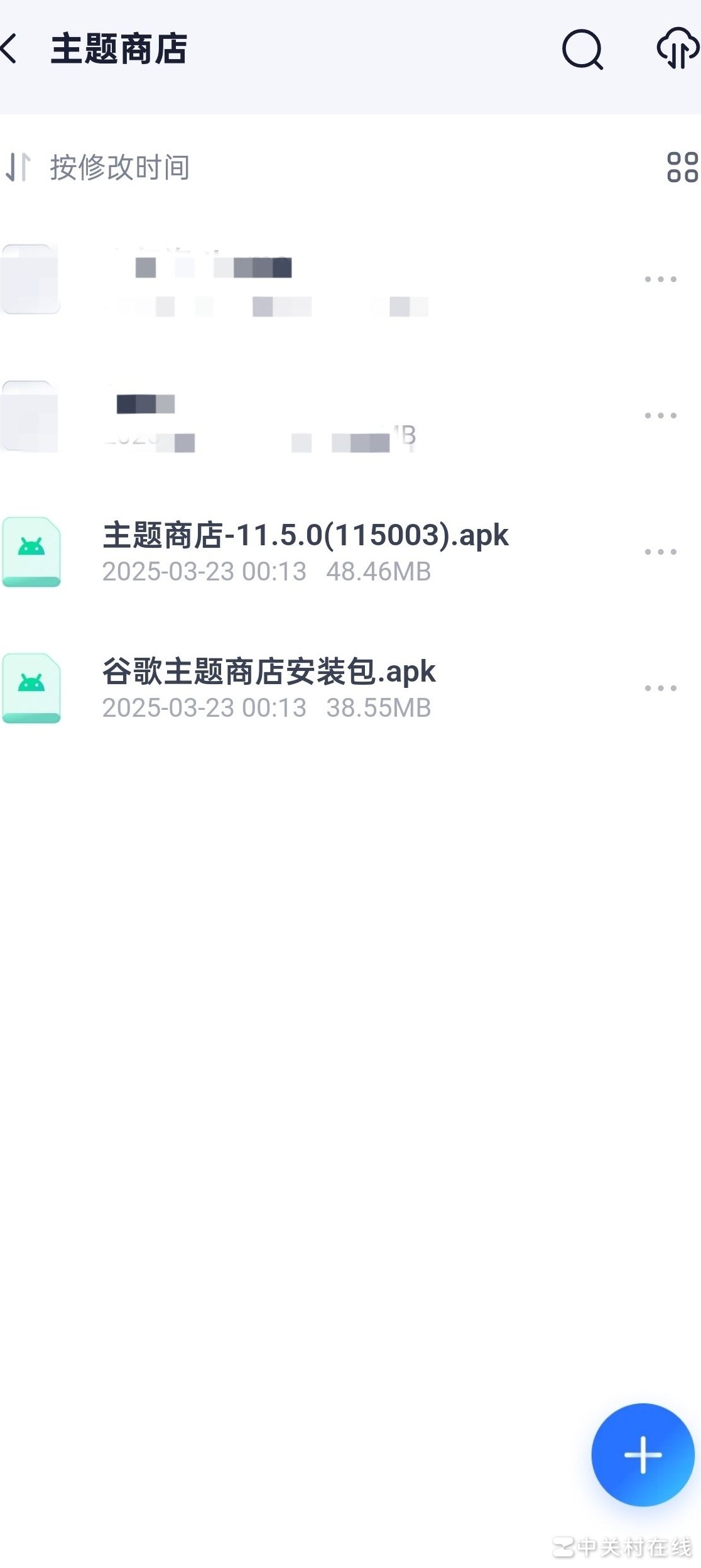The image size is (701, 1568).
Task: Go back from 主题商店 folder
Action: tap(10, 49)
